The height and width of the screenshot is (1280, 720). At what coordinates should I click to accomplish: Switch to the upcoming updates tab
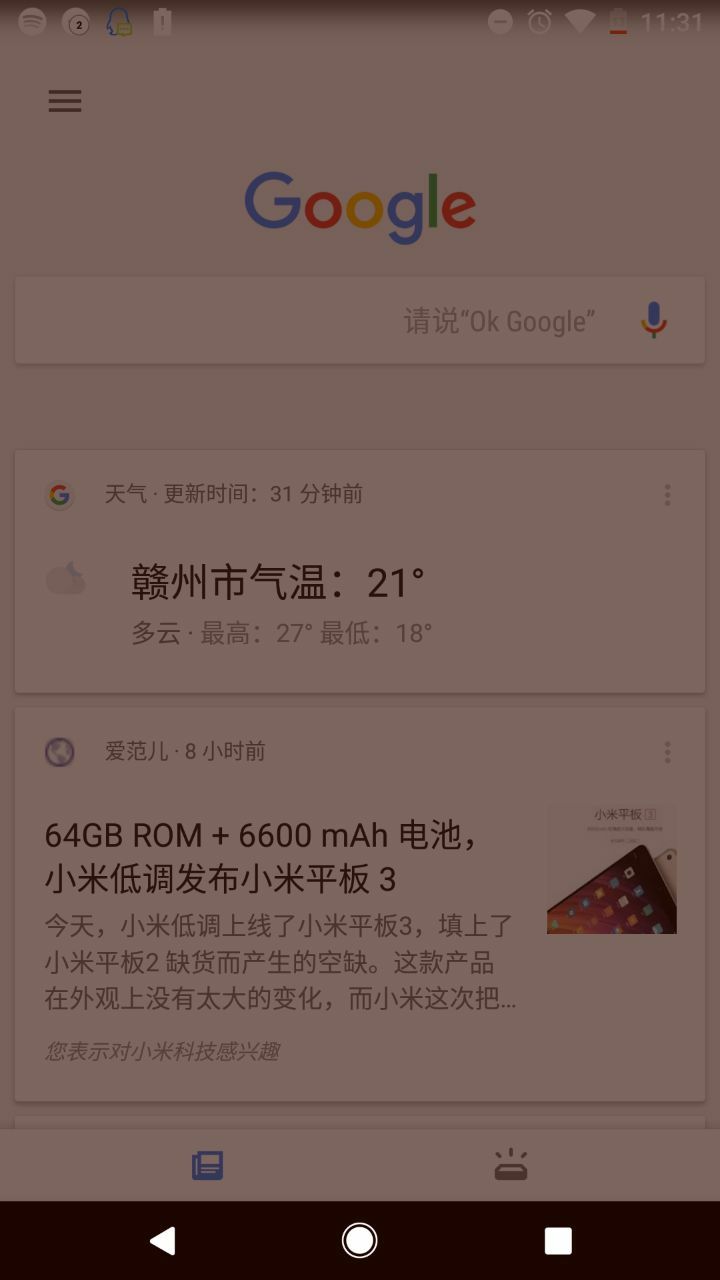point(511,1165)
